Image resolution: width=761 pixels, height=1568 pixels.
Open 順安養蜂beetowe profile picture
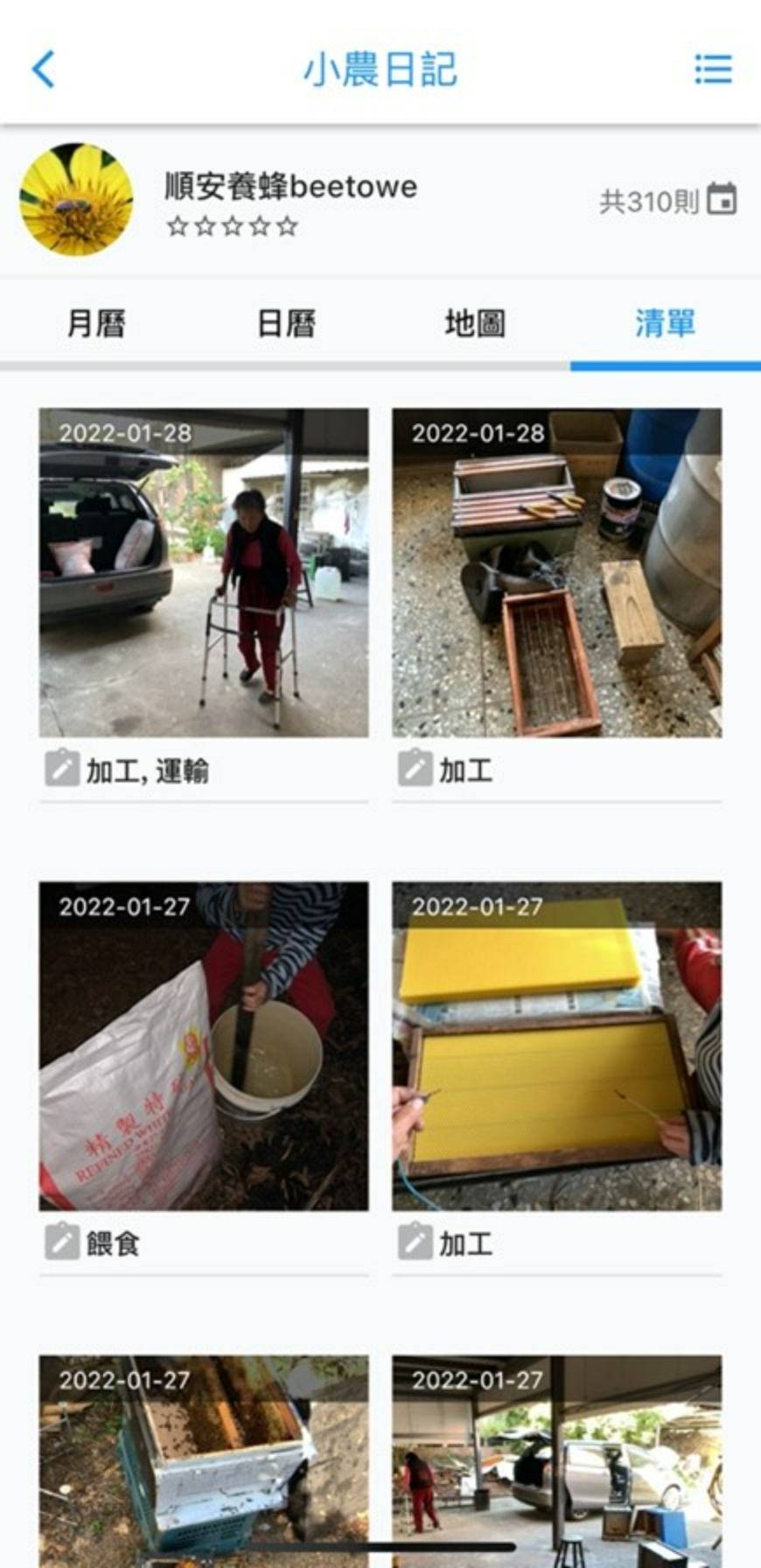click(76, 200)
